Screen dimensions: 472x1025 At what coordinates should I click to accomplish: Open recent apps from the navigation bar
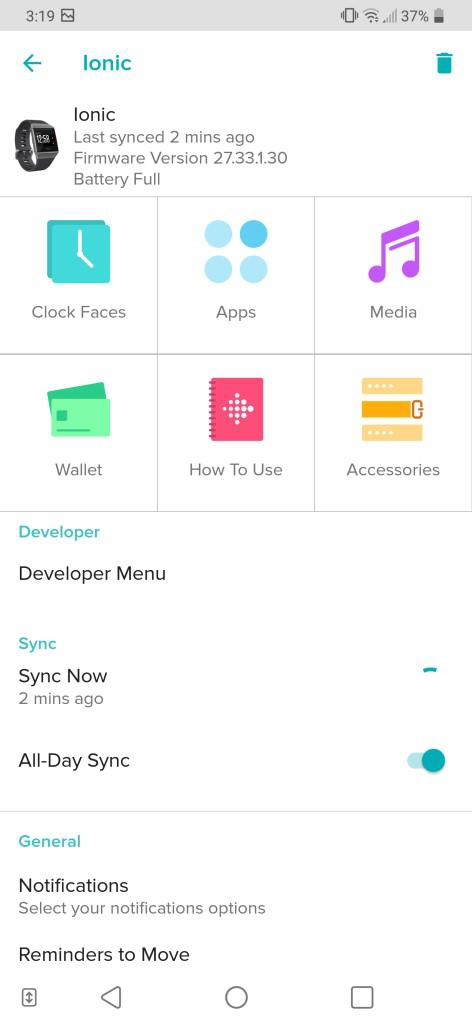362,998
